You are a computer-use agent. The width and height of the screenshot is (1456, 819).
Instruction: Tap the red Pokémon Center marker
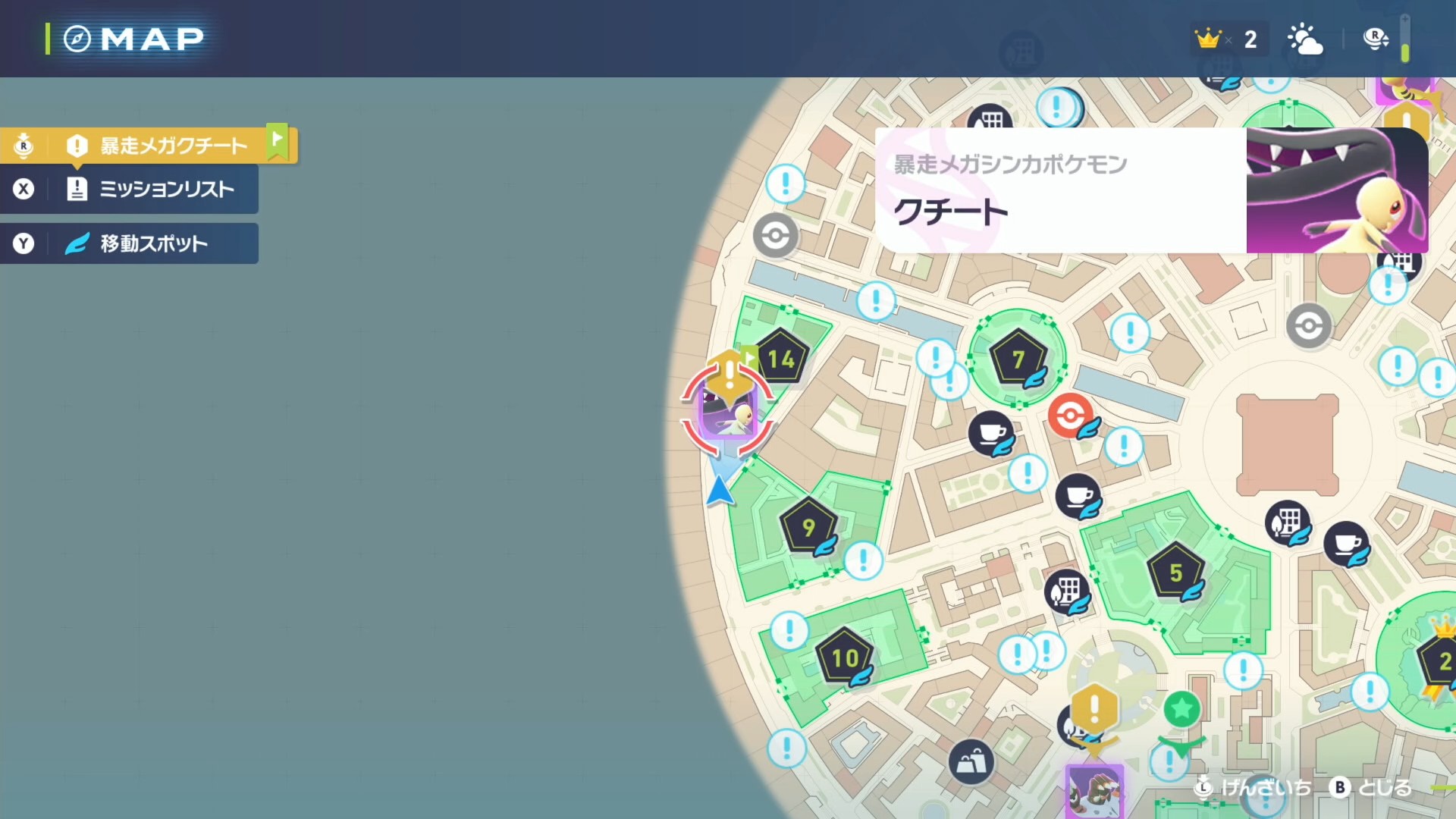[x=1070, y=415]
